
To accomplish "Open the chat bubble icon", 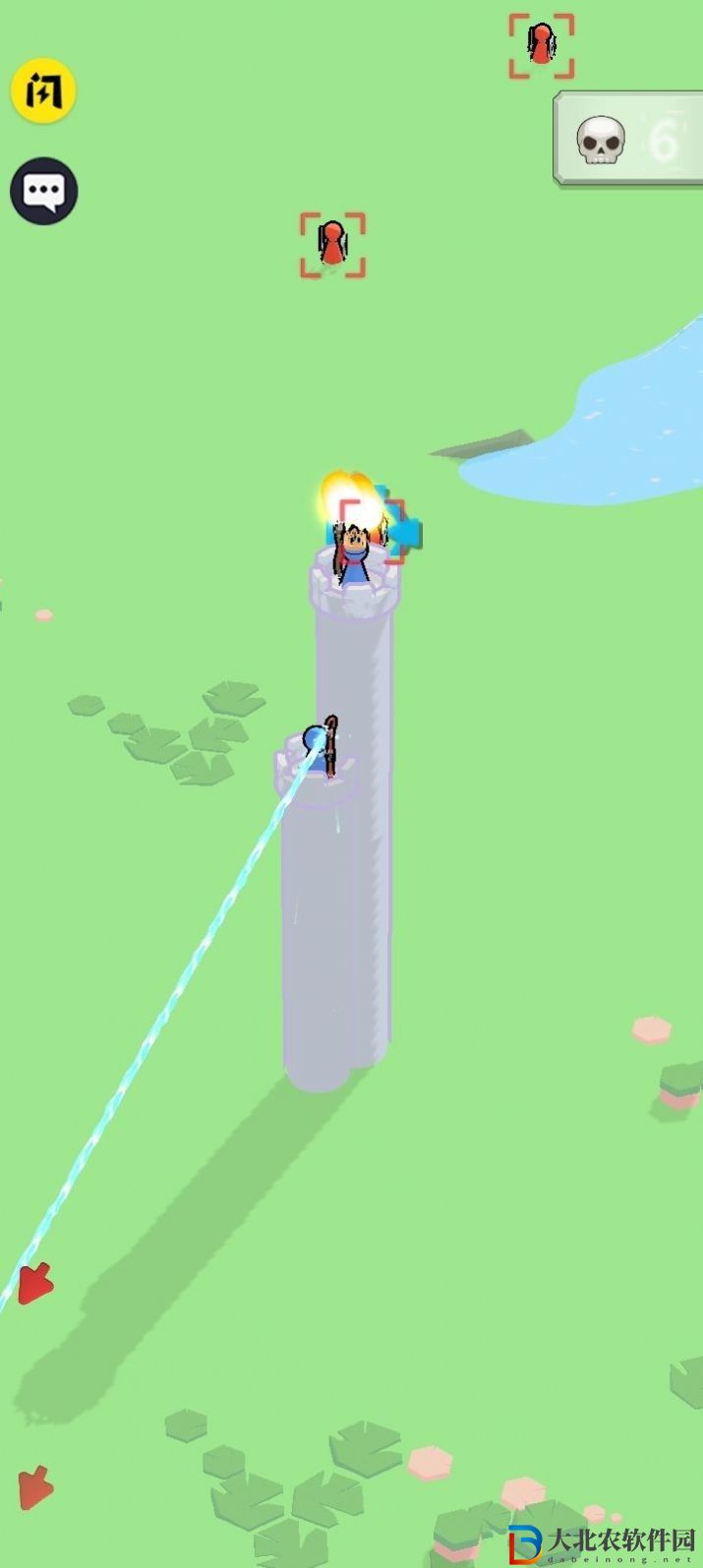I will click(x=43, y=191).
